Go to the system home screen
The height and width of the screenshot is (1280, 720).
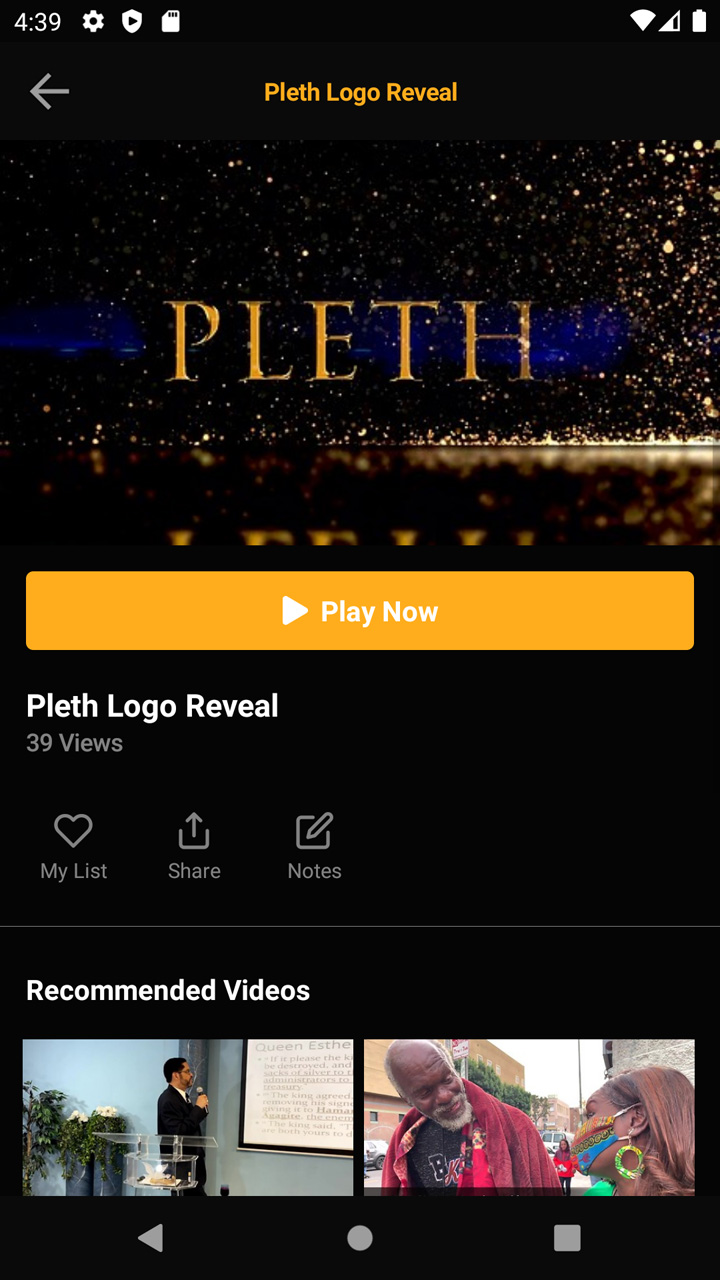tap(360, 1238)
